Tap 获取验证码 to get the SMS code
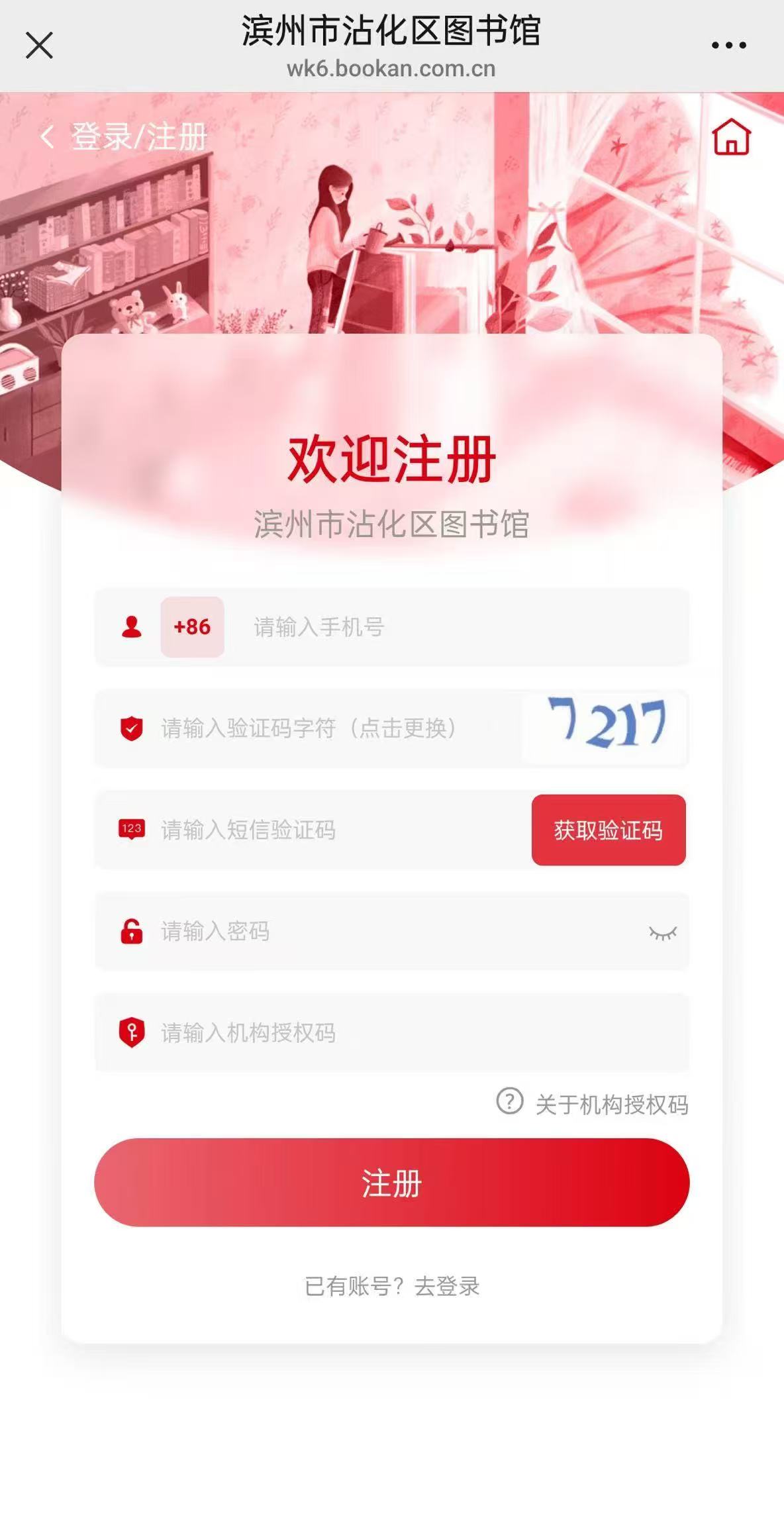 coord(608,830)
